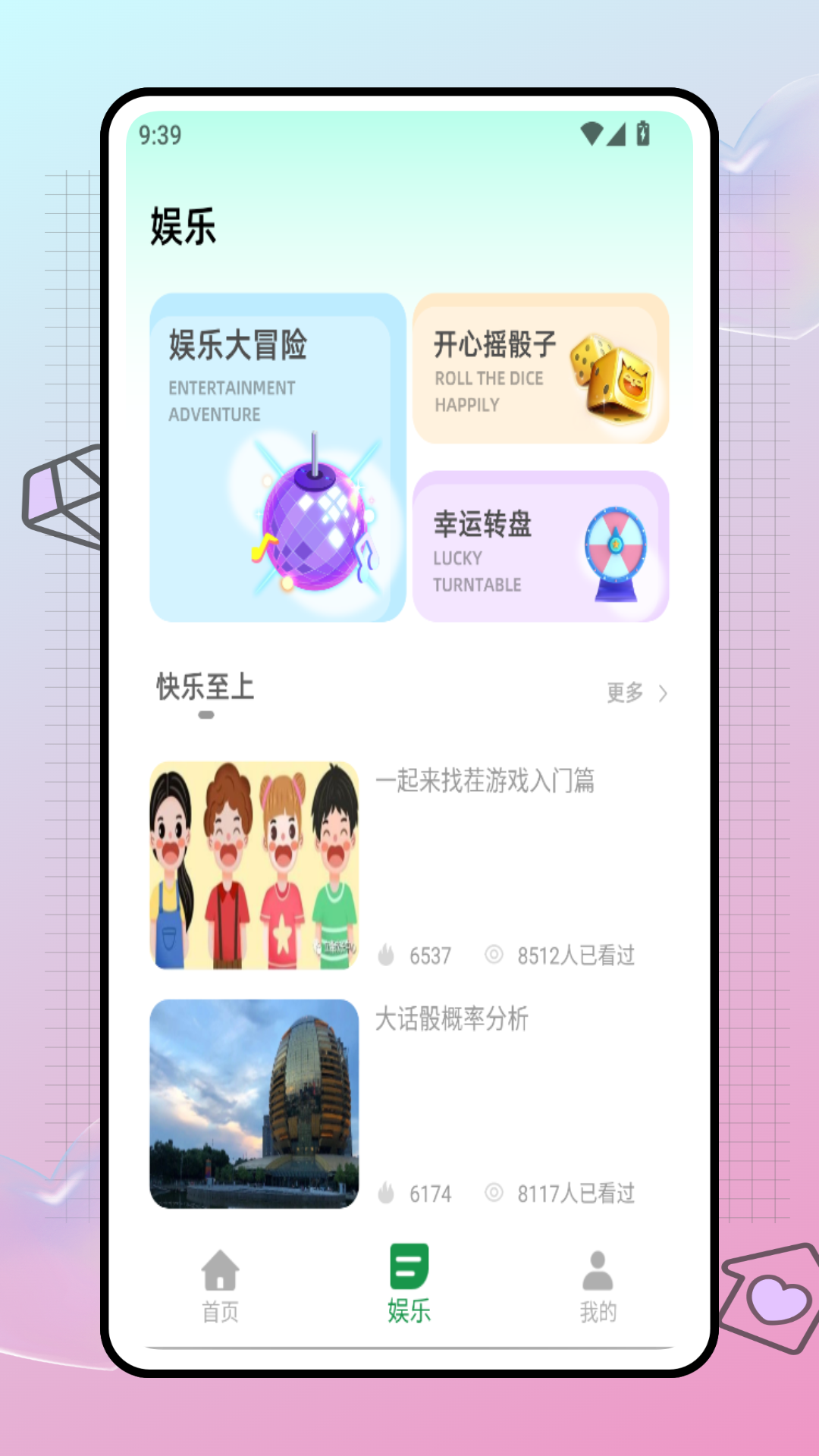Expand the 更多 chevron arrow
The image size is (819, 1456).
point(663,692)
